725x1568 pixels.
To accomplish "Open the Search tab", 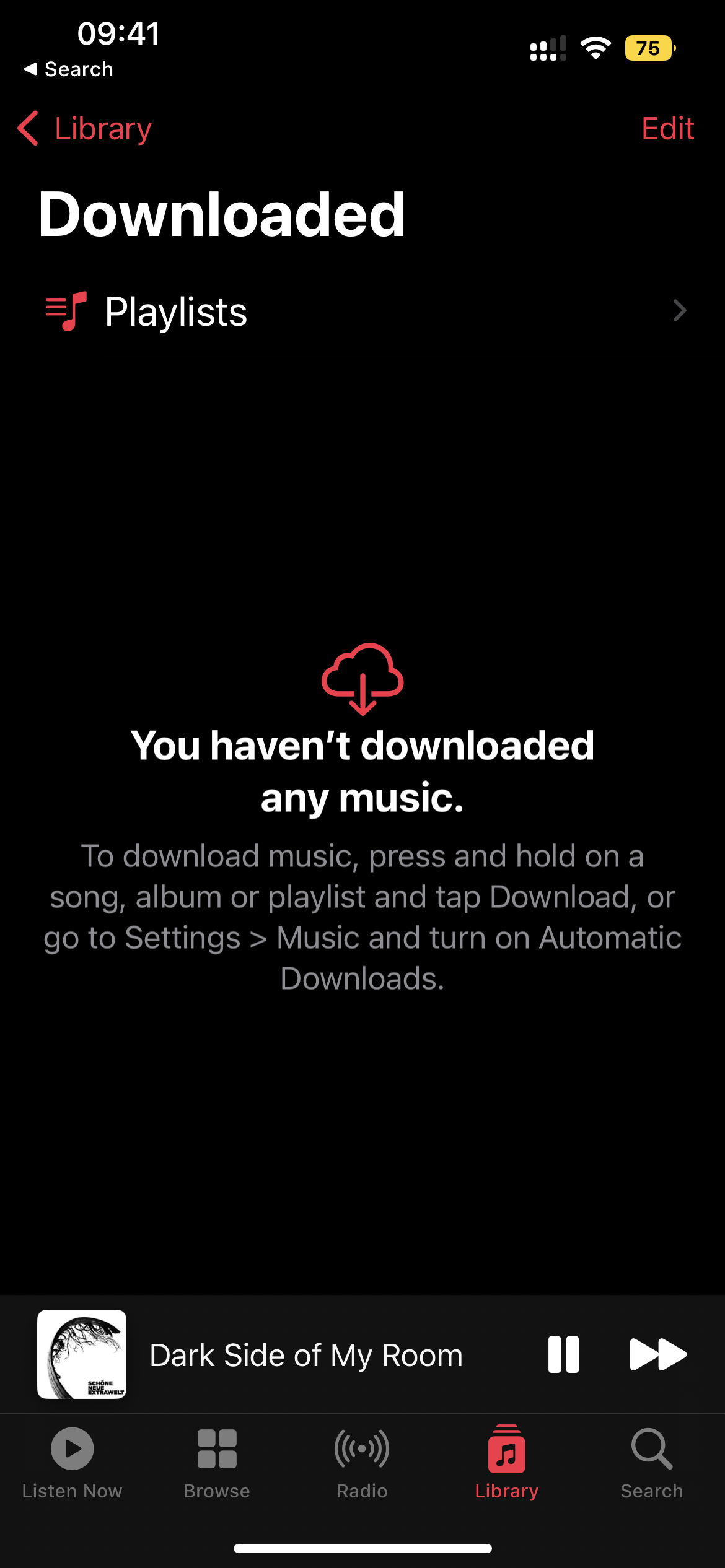I will pyautogui.click(x=651, y=1463).
